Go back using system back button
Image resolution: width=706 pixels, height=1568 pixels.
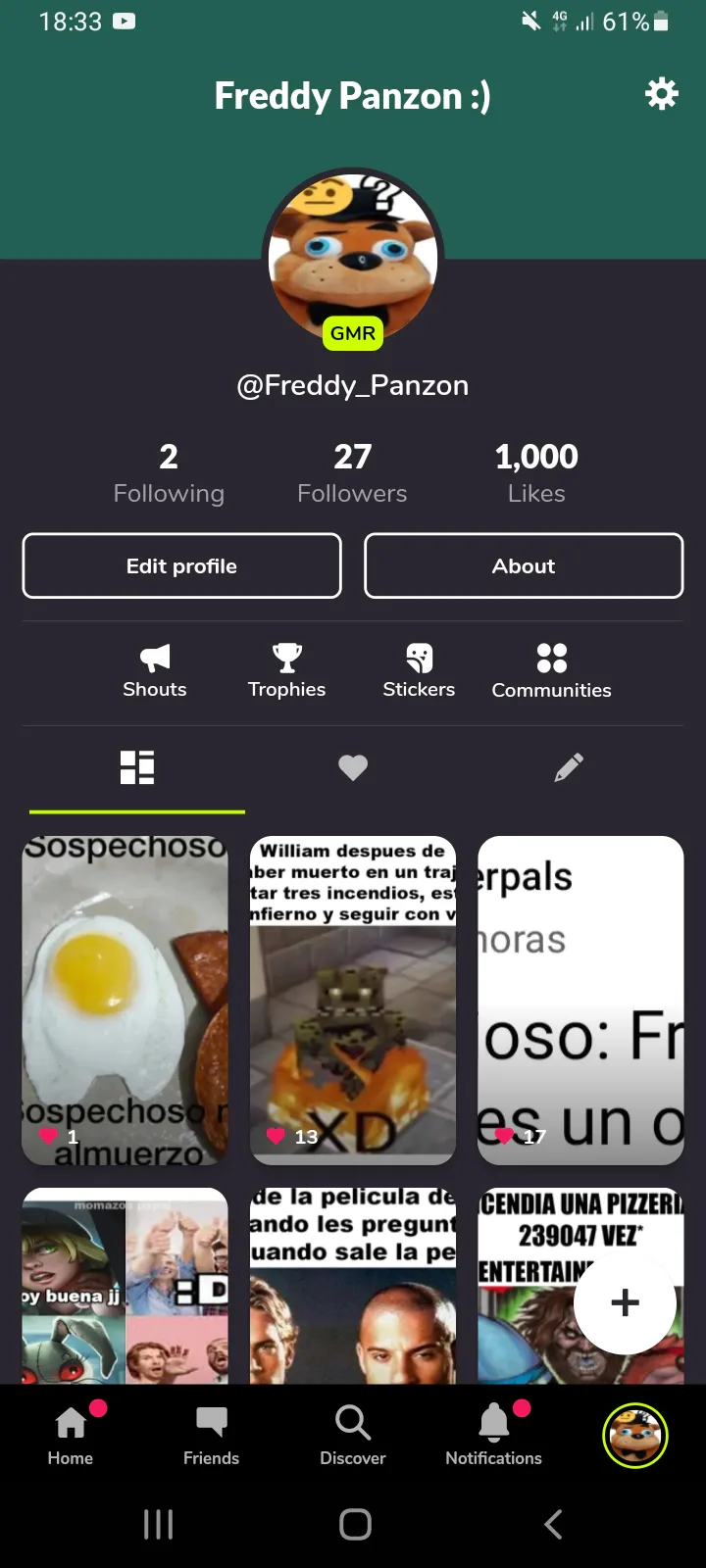pos(553,1524)
